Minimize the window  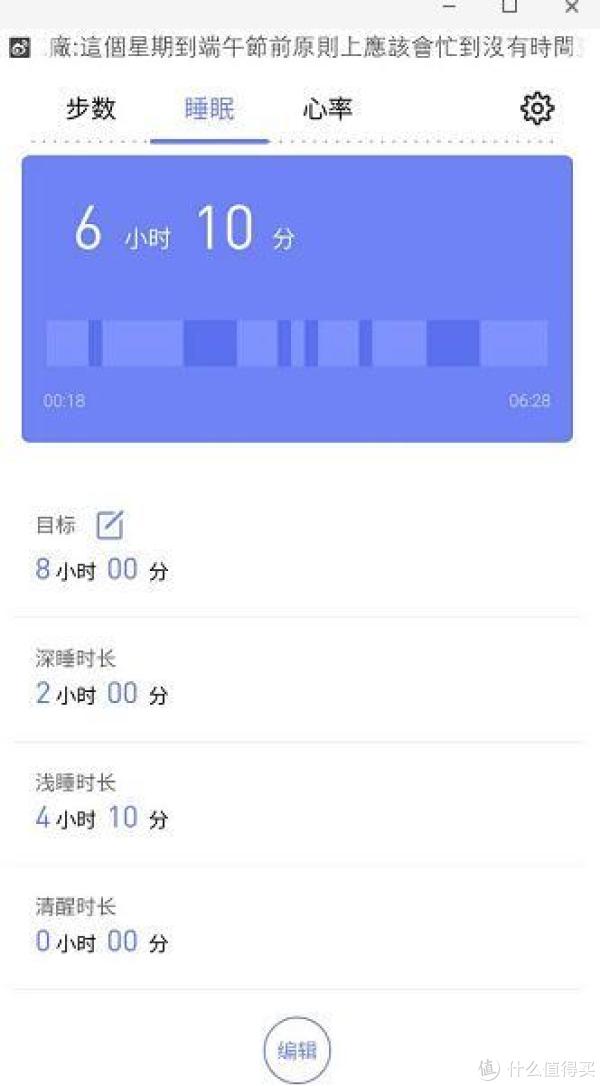coord(449,7)
